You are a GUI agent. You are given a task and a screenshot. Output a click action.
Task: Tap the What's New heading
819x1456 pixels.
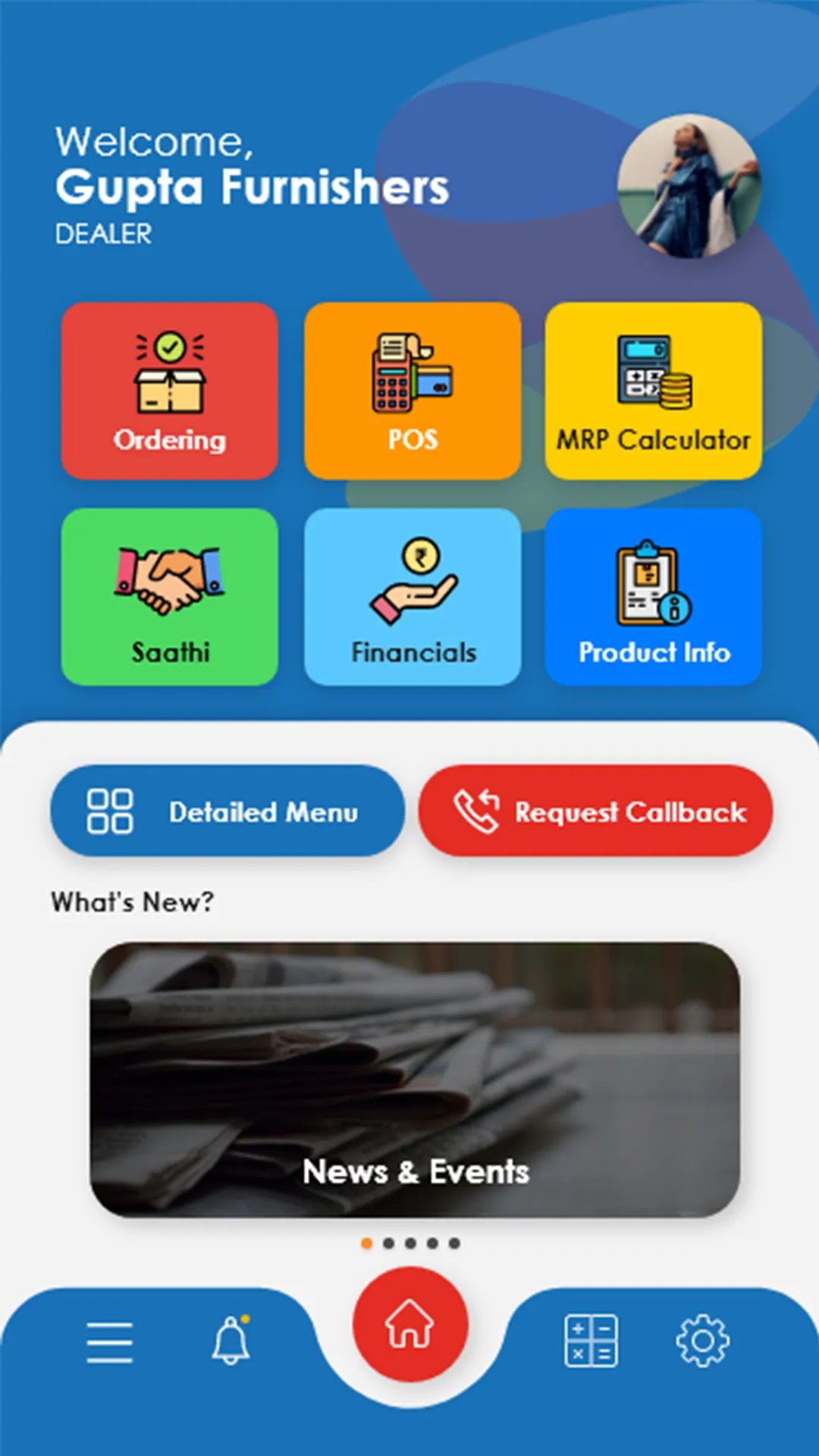click(x=132, y=902)
